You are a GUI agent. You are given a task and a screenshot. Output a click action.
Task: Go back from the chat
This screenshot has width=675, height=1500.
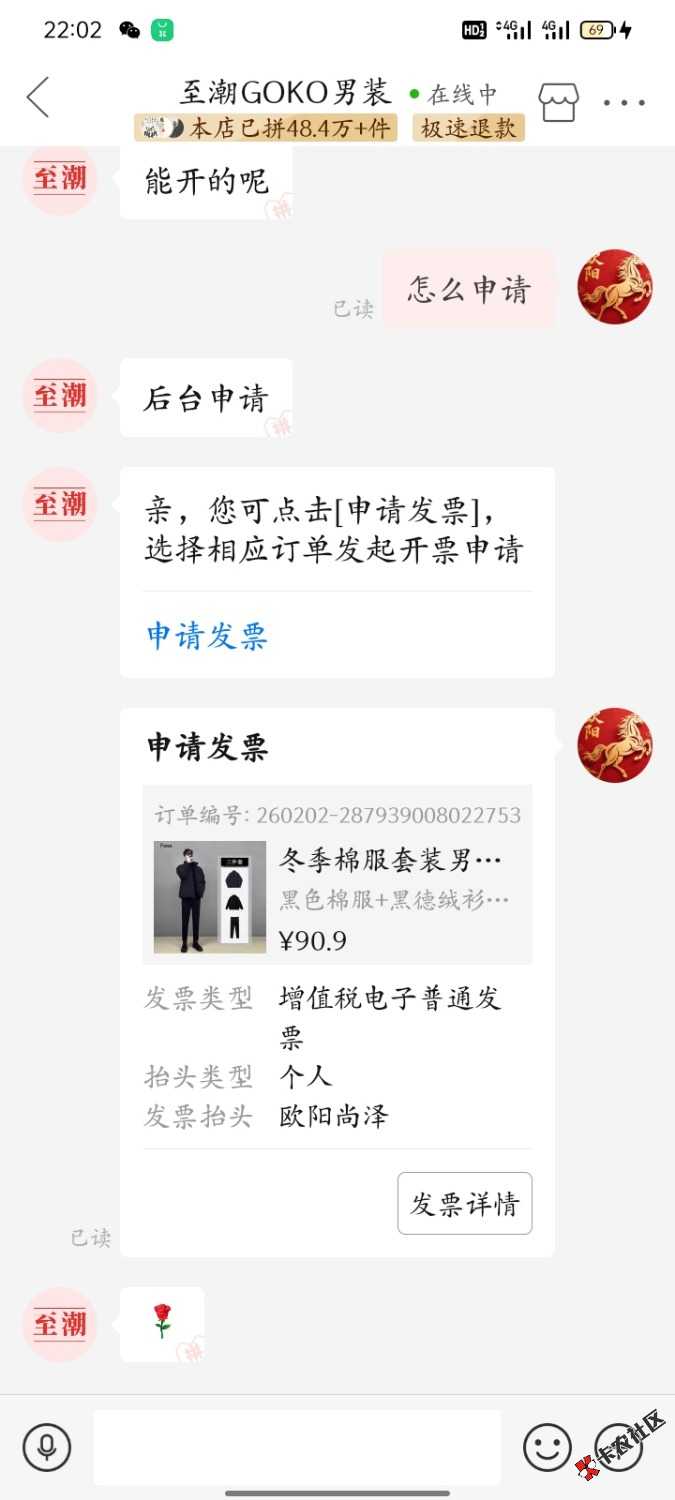coord(38,98)
